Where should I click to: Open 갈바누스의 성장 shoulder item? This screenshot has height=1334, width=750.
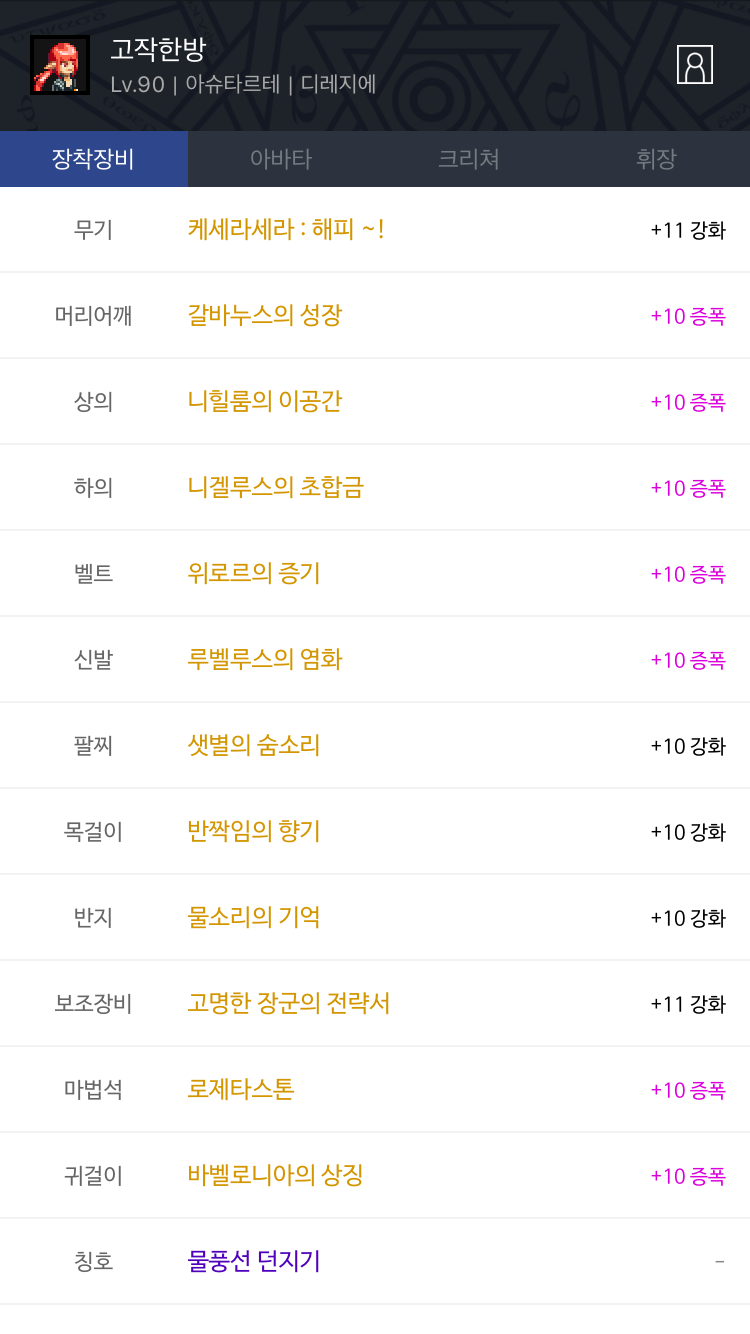(265, 316)
